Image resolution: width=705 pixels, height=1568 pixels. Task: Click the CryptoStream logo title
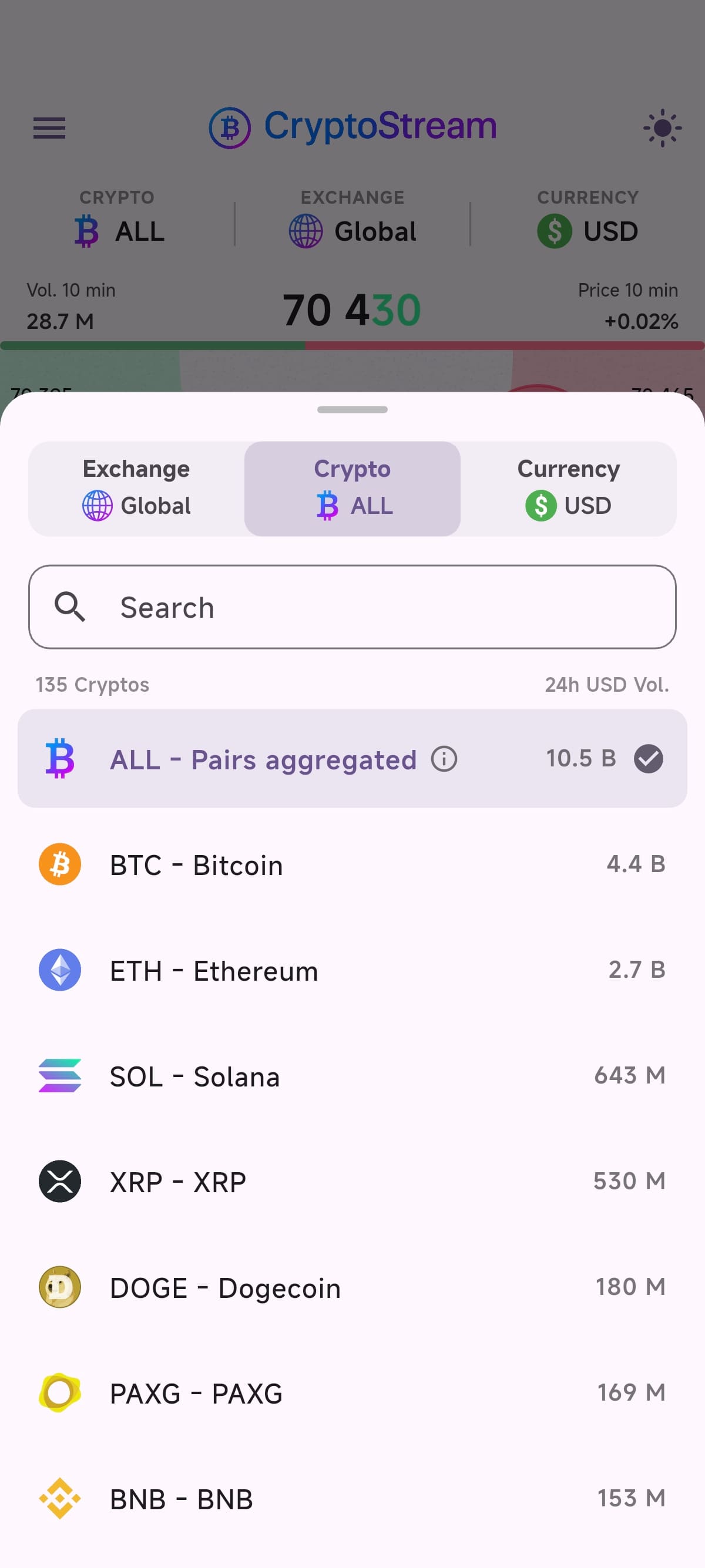point(352,126)
